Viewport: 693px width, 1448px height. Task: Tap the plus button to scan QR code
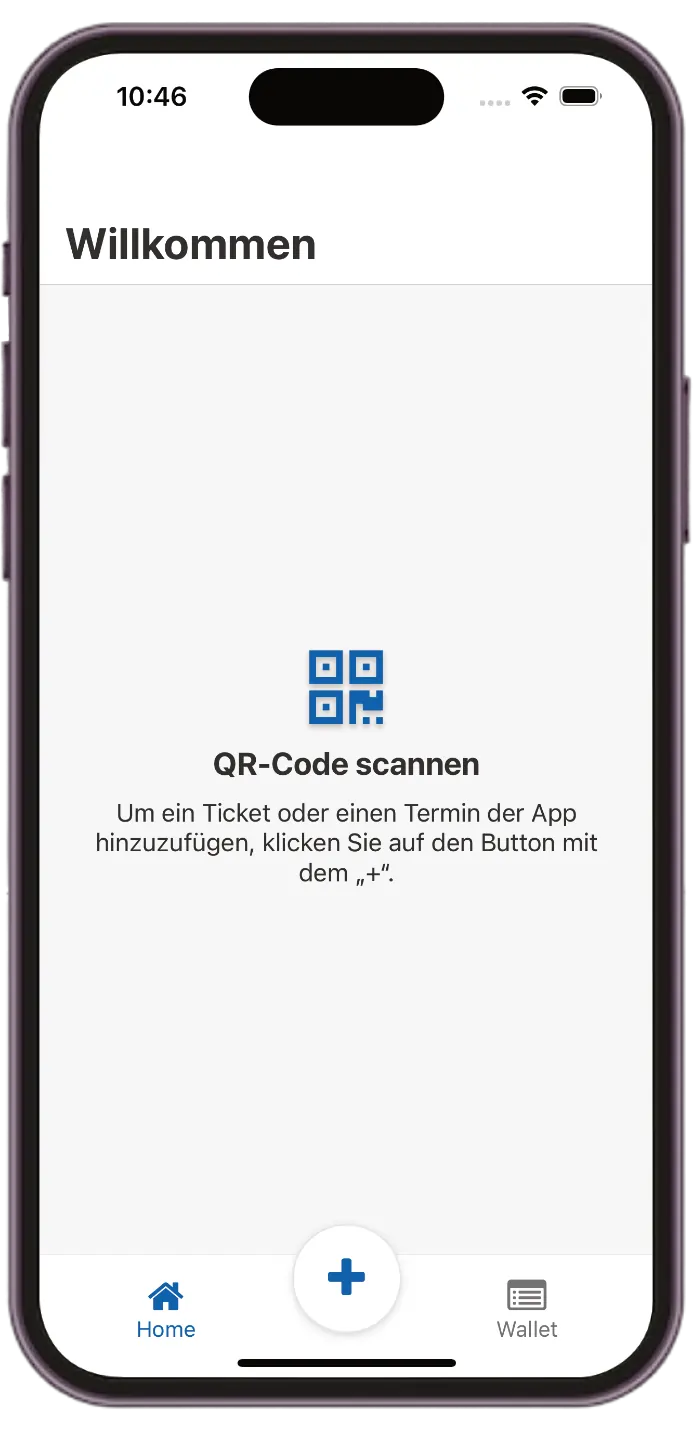346,1278
